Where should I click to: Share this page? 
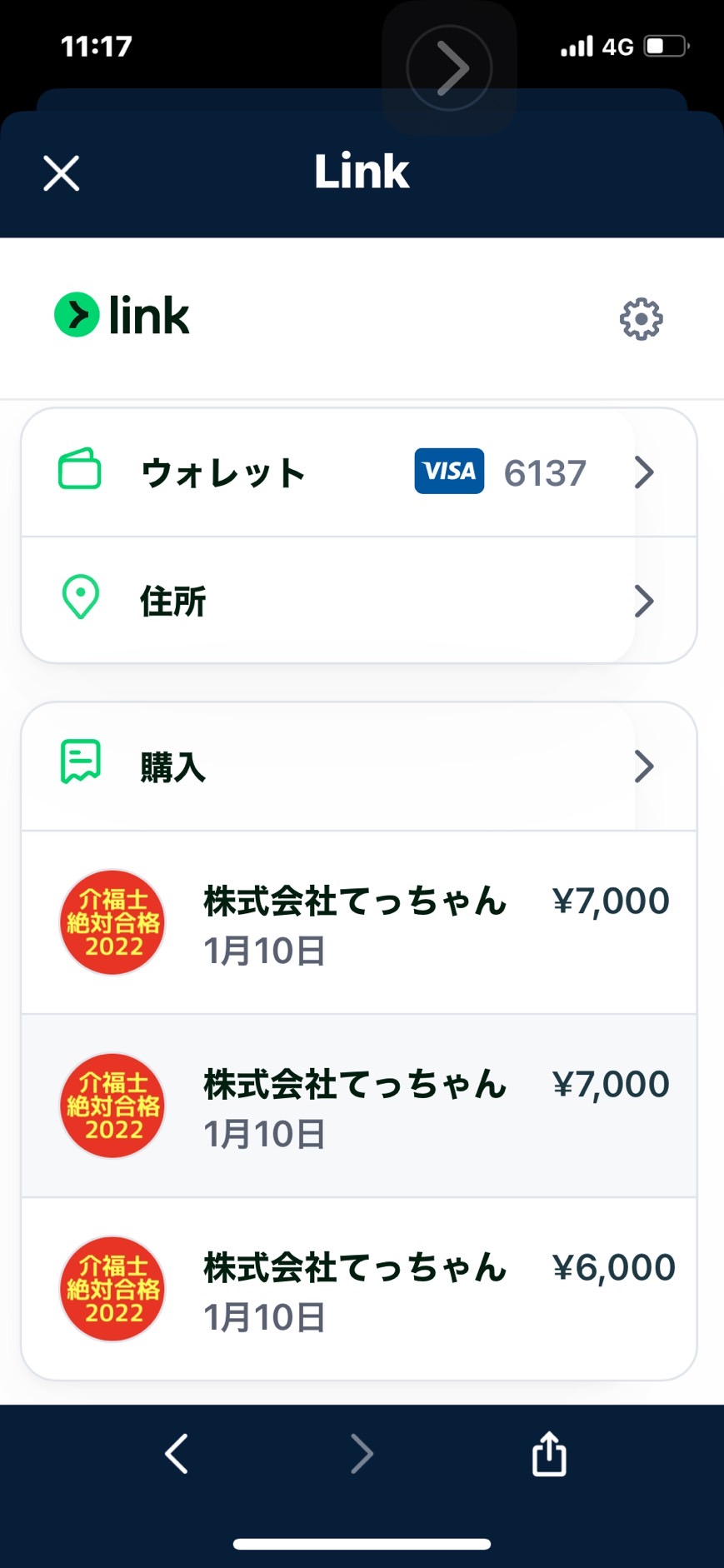click(549, 1453)
